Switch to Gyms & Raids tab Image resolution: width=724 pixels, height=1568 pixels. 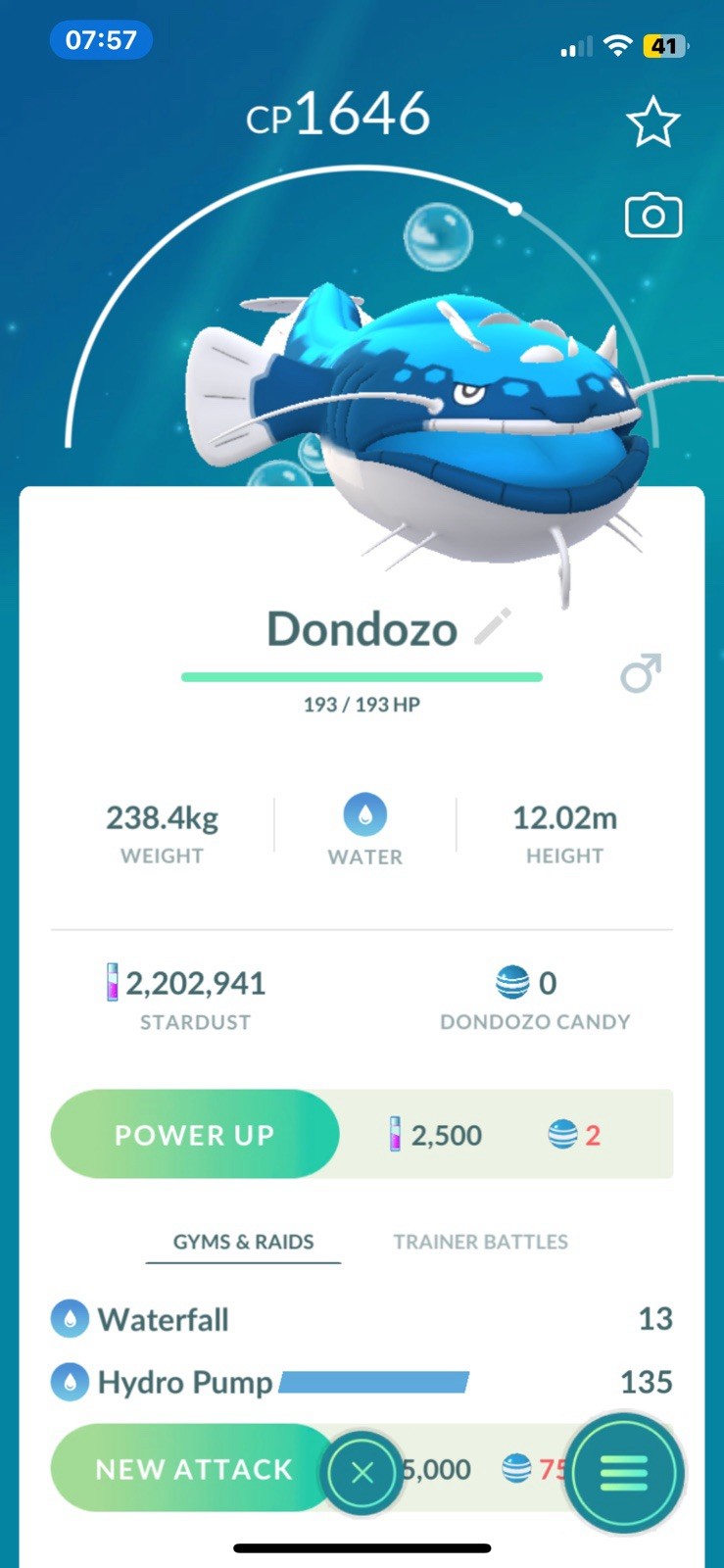243,1242
